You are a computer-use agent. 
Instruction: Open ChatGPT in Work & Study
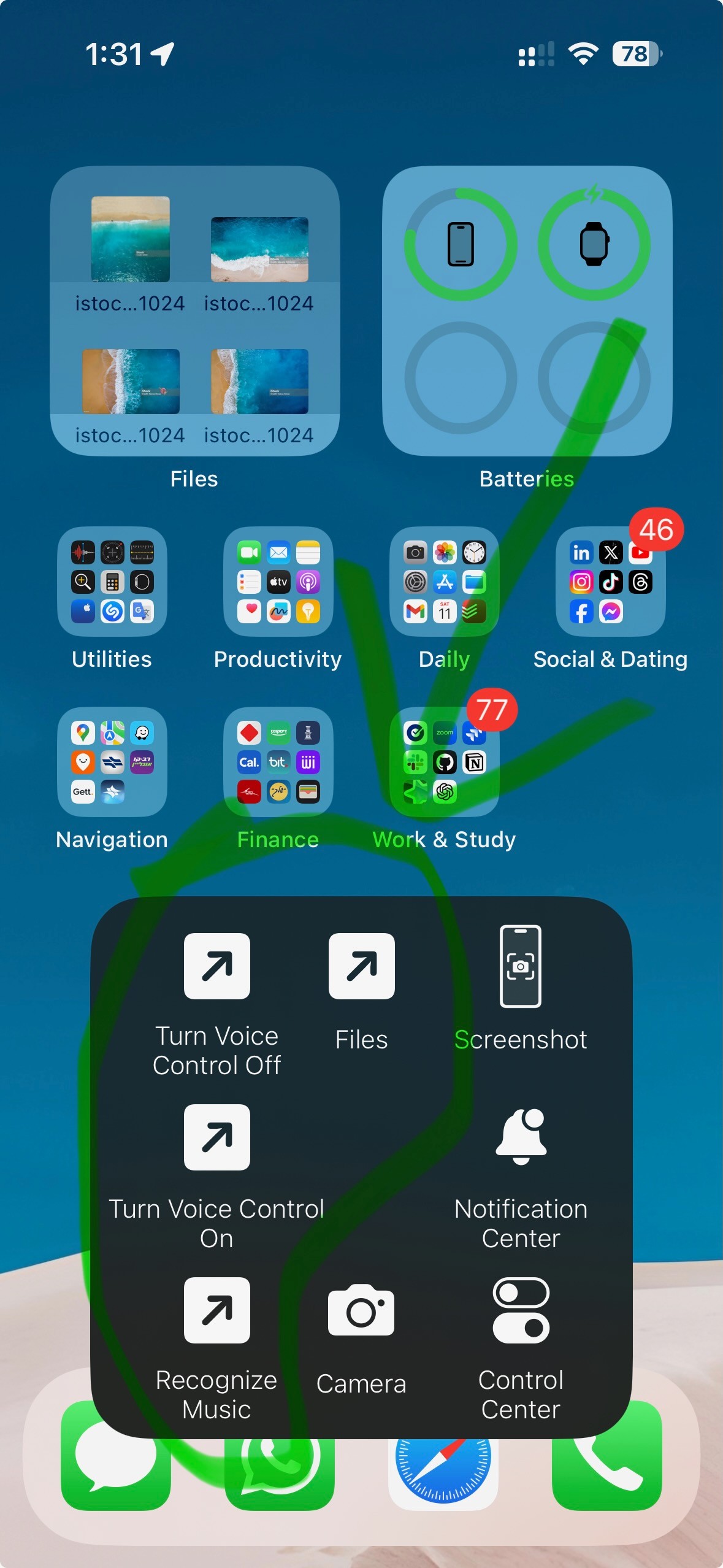[445, 793]
